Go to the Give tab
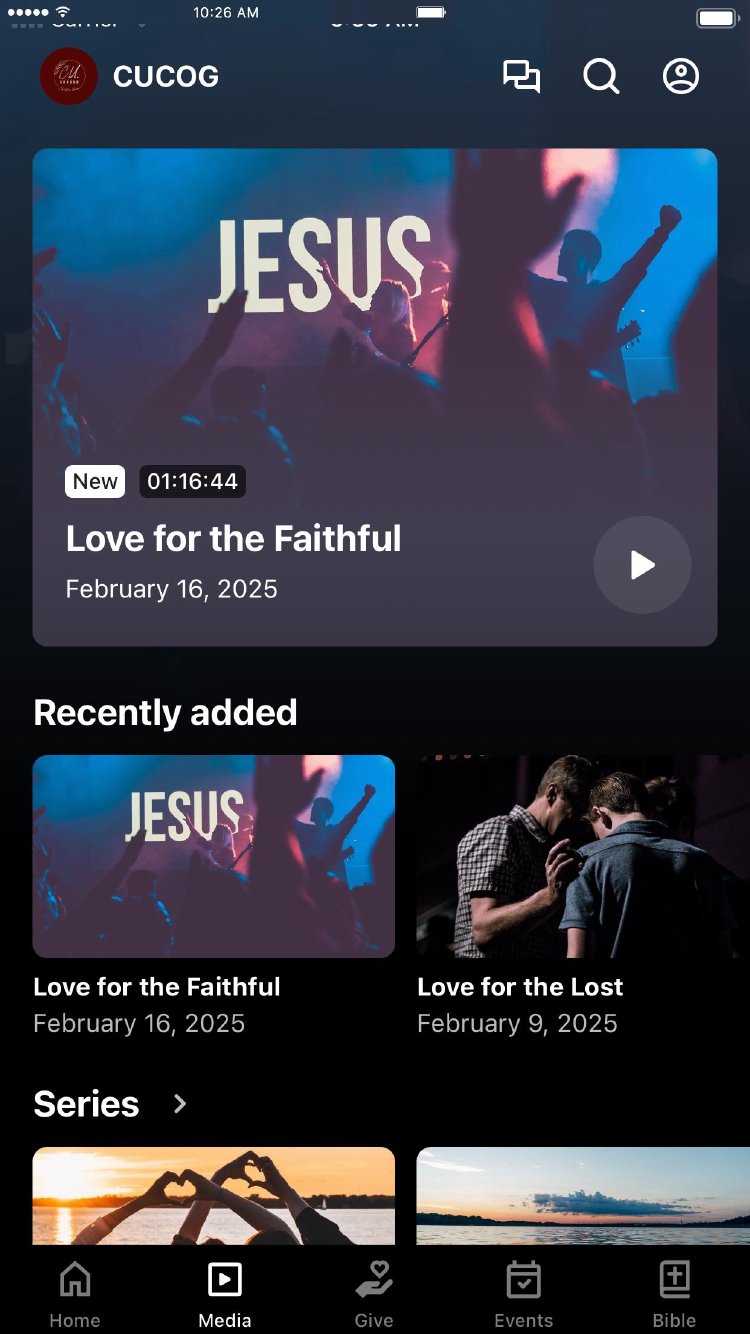This screenshot has width=750, height=1334. (x=374, y=1294)
